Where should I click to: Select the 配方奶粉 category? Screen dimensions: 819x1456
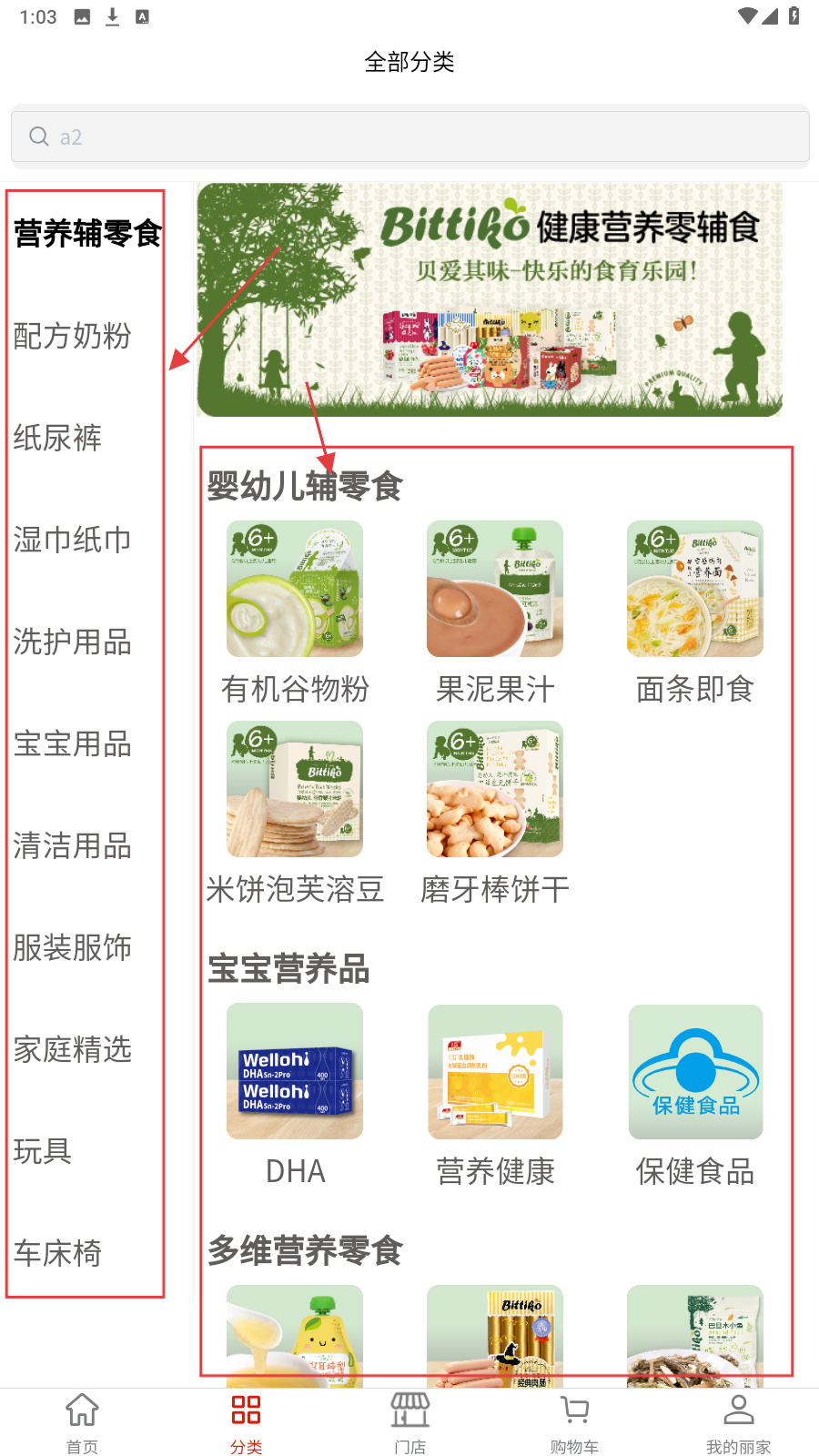point(73,336)
